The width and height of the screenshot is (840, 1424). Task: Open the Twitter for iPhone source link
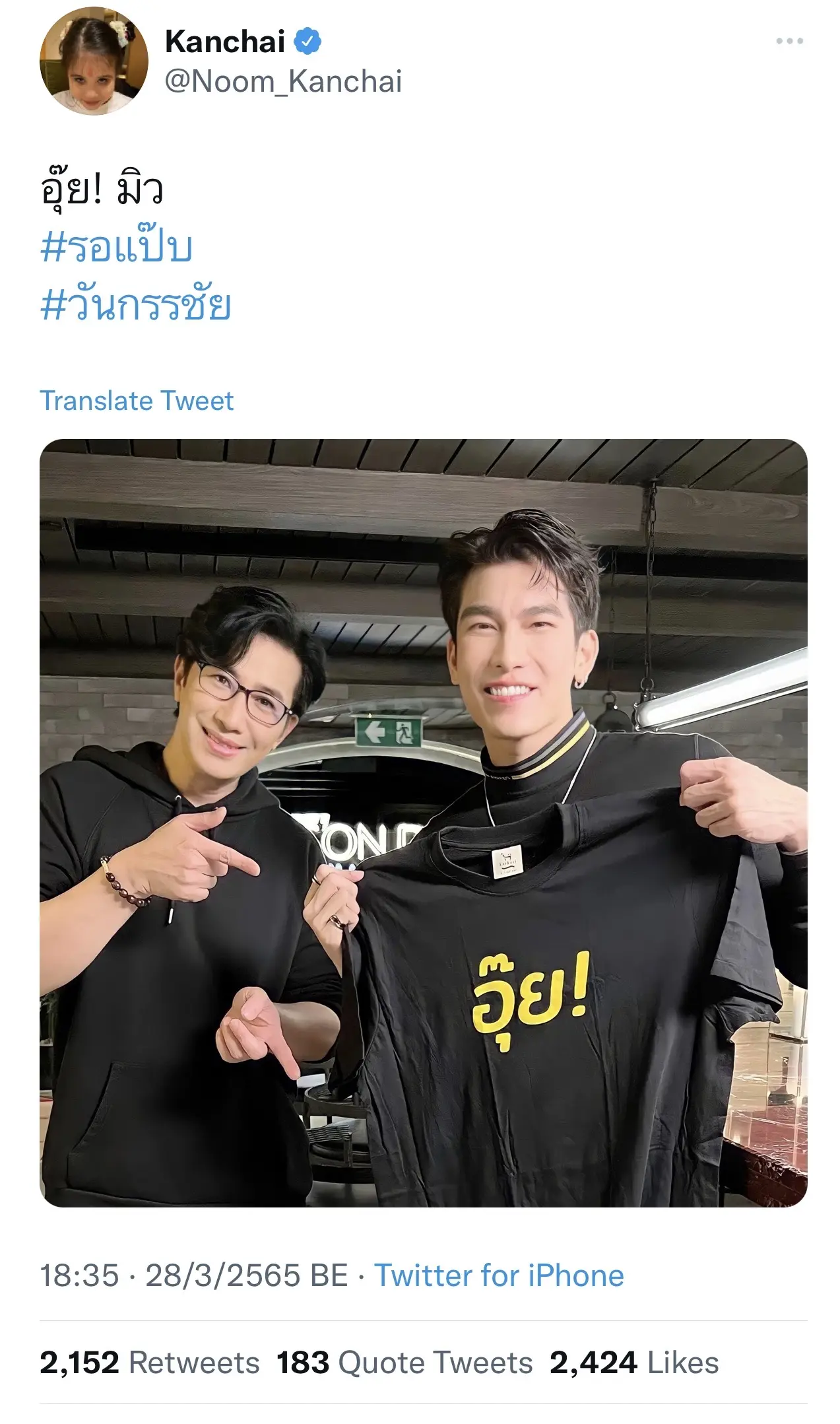pos(499,1275)
